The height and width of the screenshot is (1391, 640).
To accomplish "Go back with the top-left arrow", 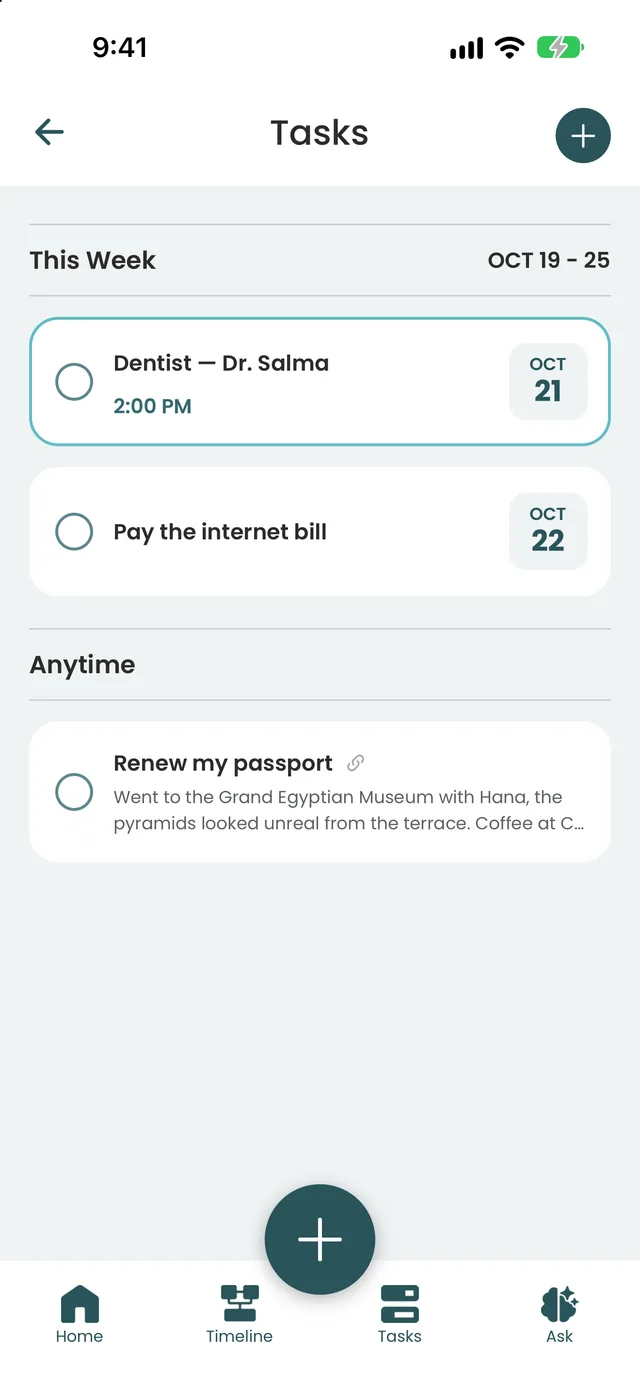I will (x=49, y=132).
